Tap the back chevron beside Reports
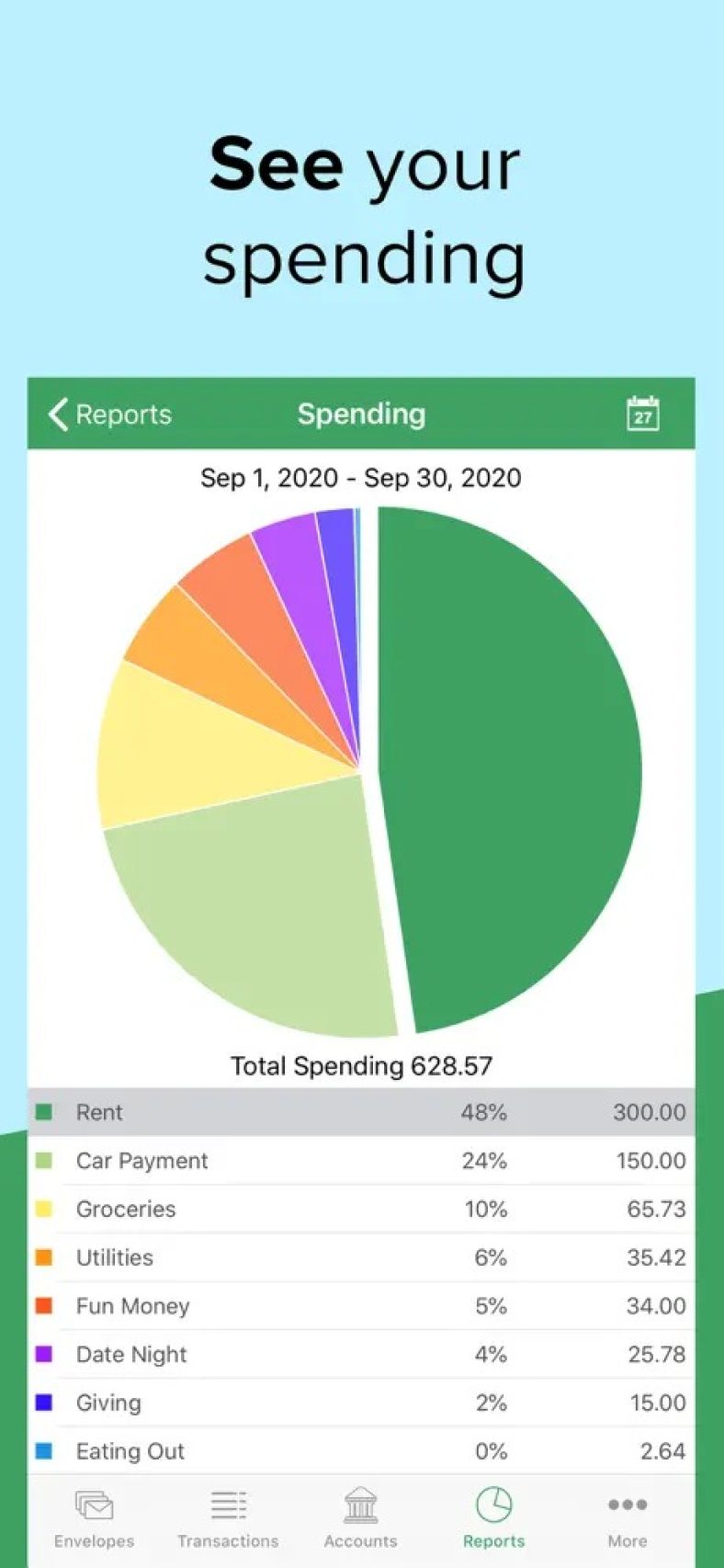 [57, 415]
